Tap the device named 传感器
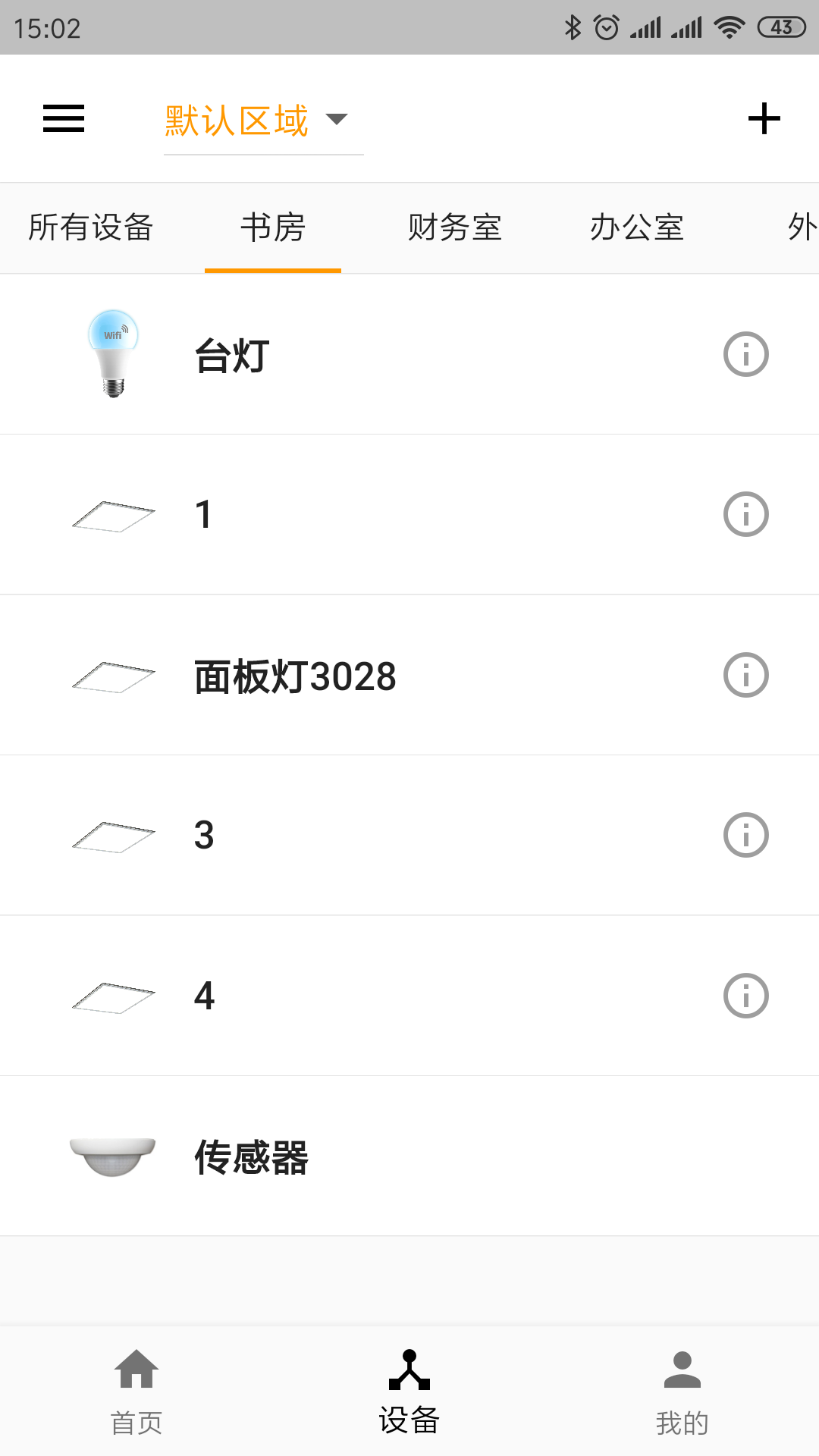Viewport: 819px width, 1456px height. pyautogui.click(x=251, y=1156)
